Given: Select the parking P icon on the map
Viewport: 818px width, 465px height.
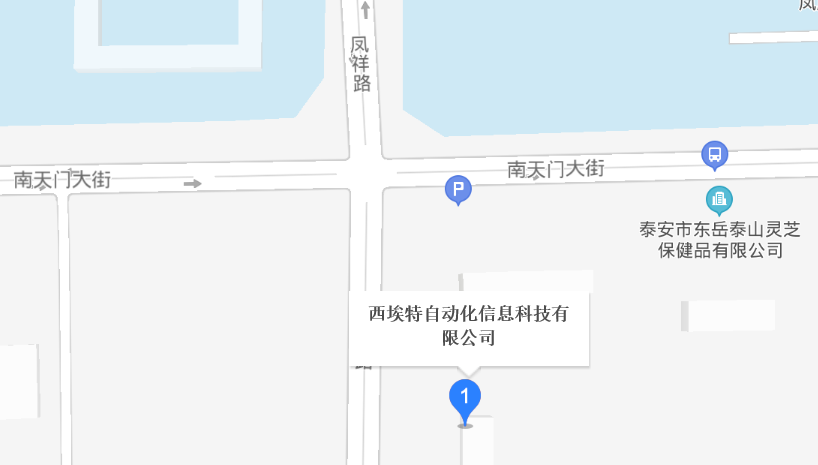Looking at the screenshot, I should point(458,188).
